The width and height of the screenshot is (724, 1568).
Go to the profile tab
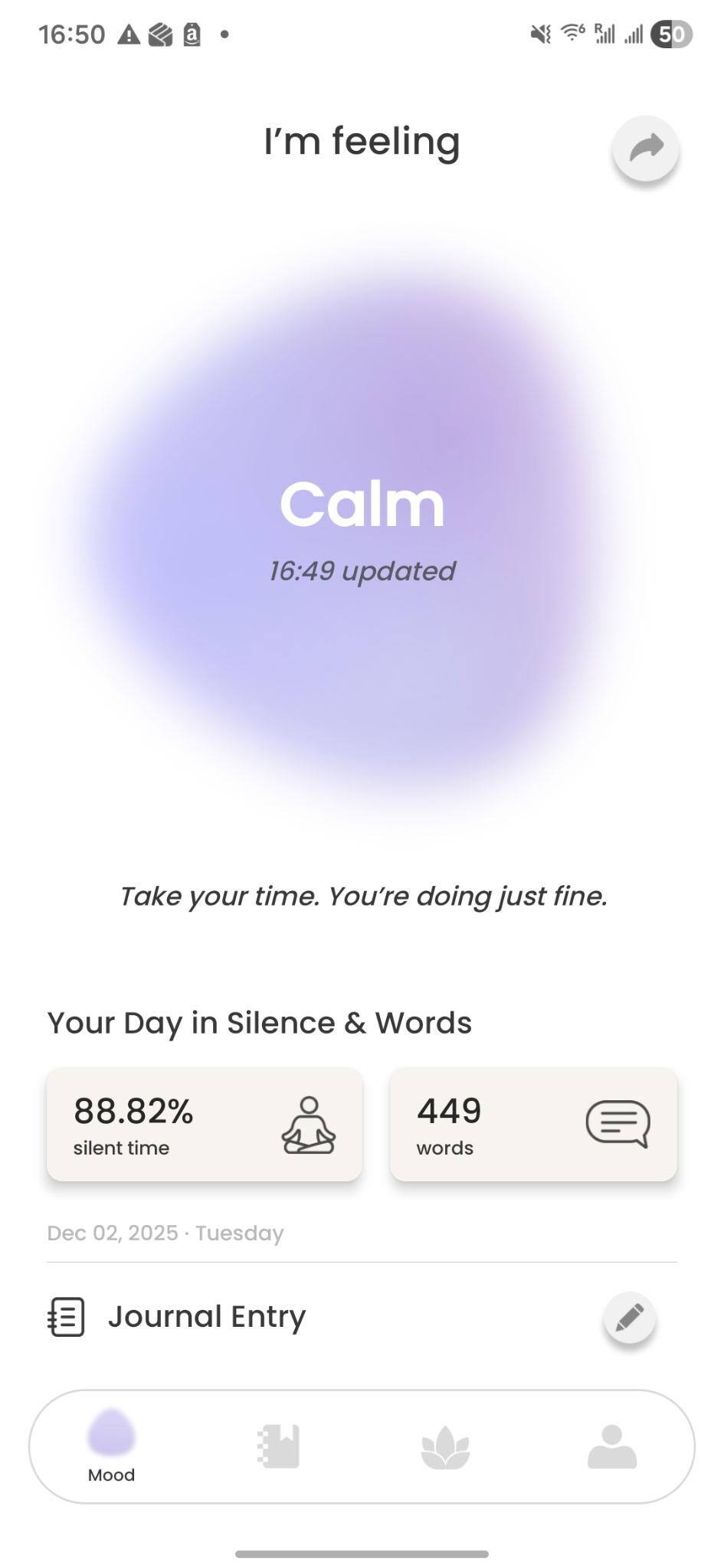(611, 1445)
